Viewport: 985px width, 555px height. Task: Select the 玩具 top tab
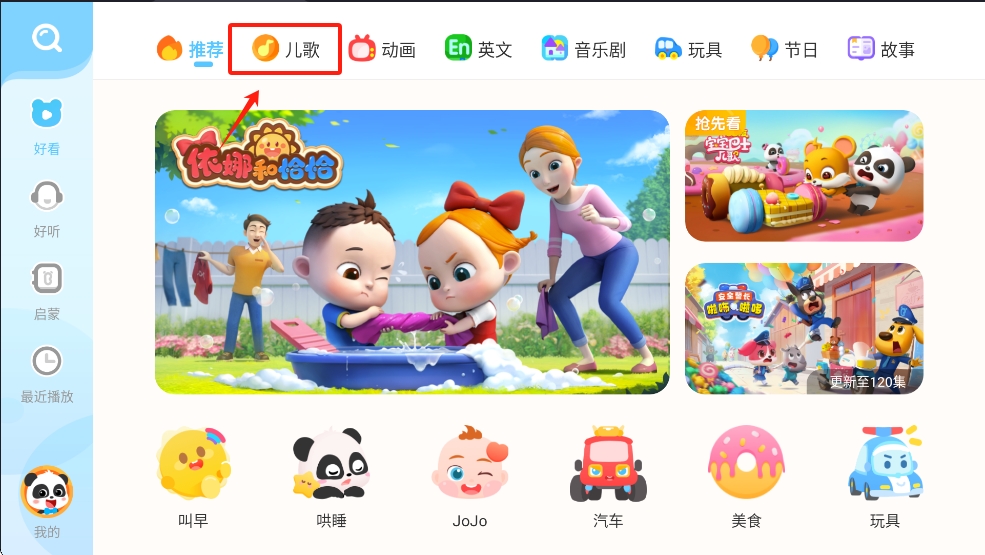(689, 49)
